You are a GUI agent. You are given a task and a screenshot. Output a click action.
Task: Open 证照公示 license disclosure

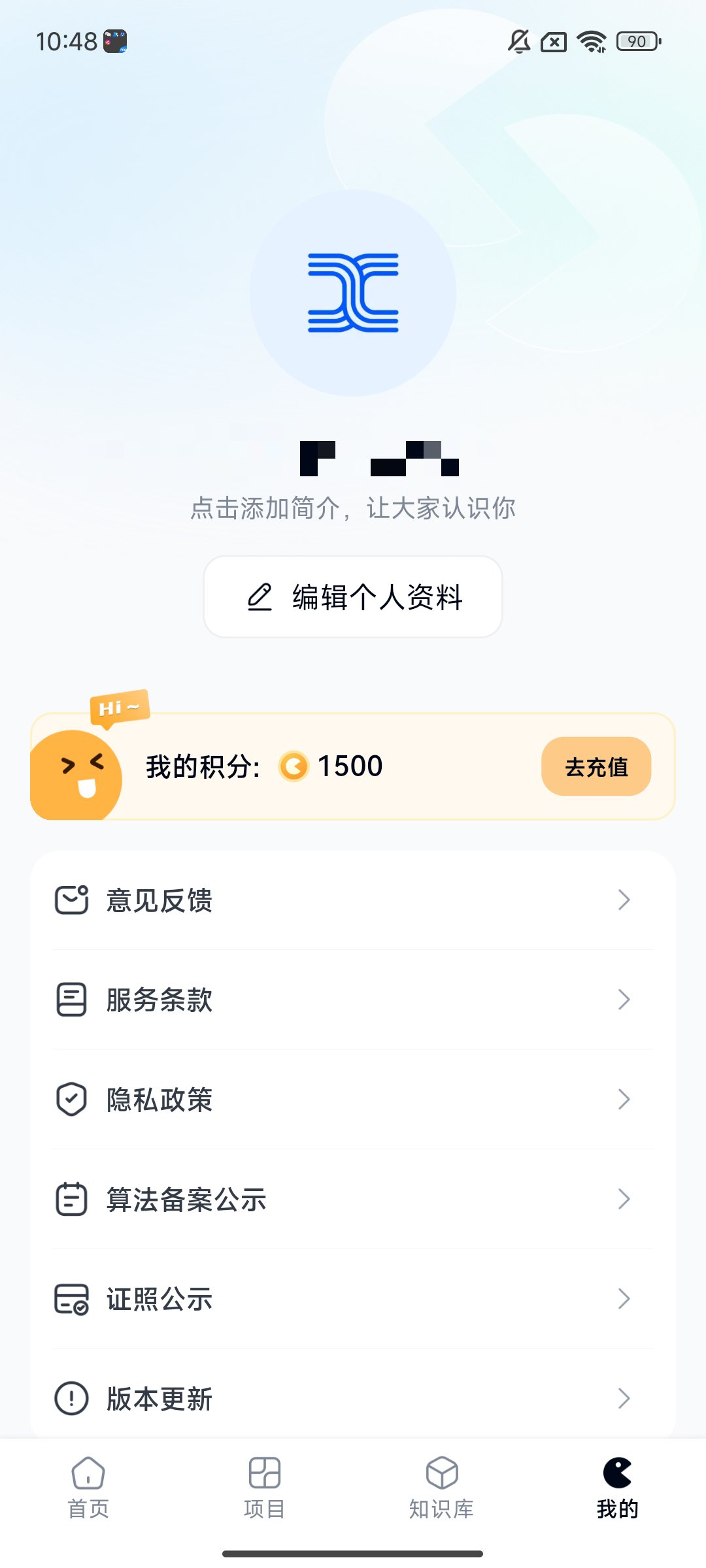(353, 1299)
